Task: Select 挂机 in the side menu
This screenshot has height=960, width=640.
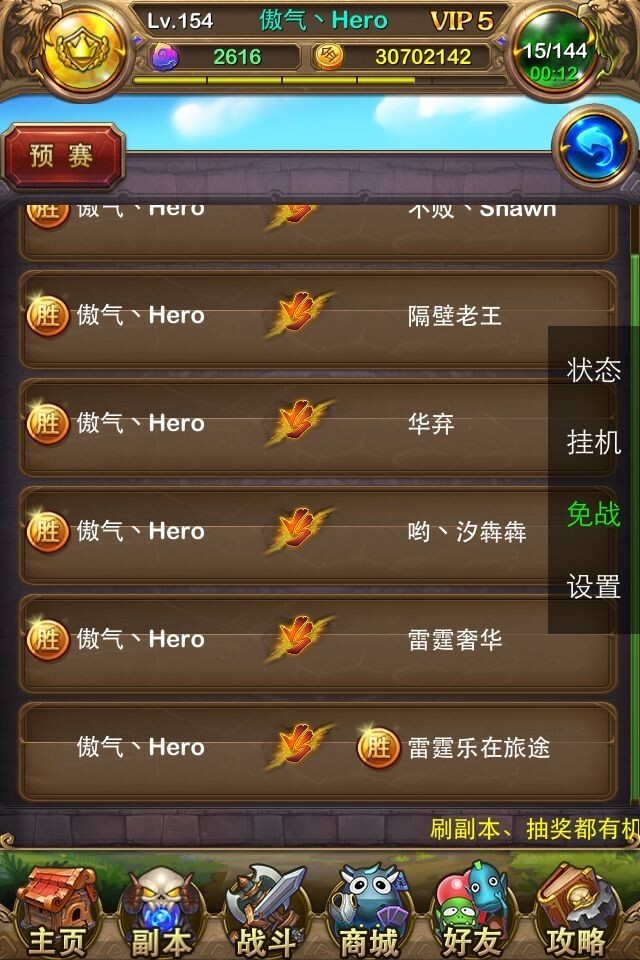Action: tap(594, 442)
